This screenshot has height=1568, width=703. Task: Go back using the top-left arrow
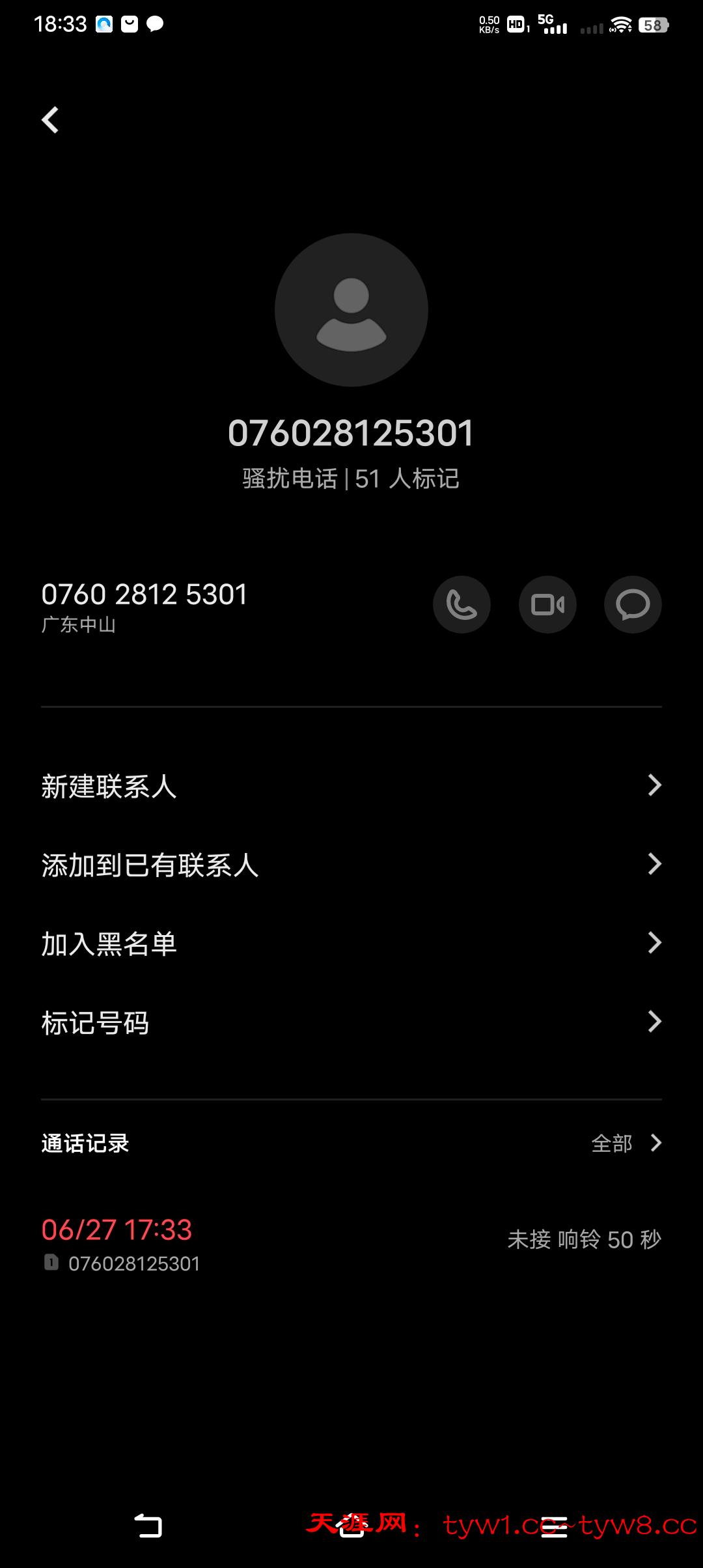[x=50, y=120]
